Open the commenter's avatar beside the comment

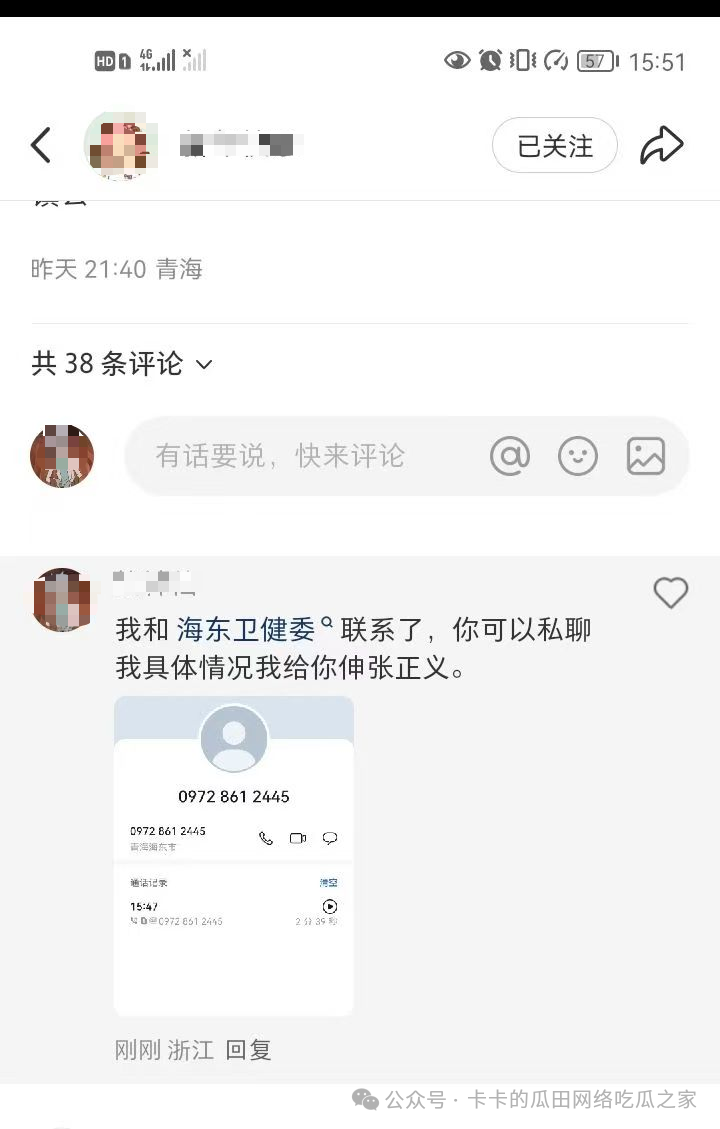pyautogui.click(x=62, y=600)
